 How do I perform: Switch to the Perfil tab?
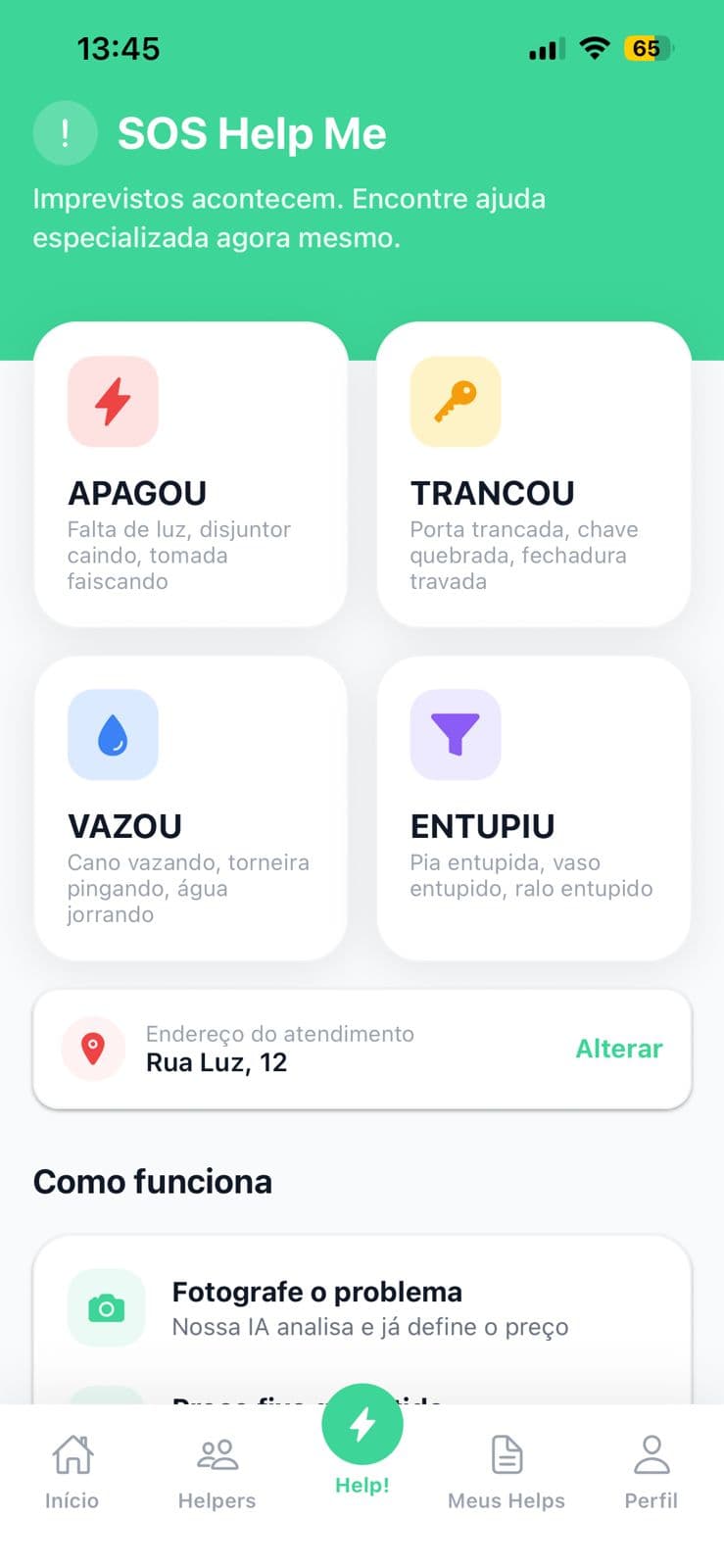pos(651,1470)
